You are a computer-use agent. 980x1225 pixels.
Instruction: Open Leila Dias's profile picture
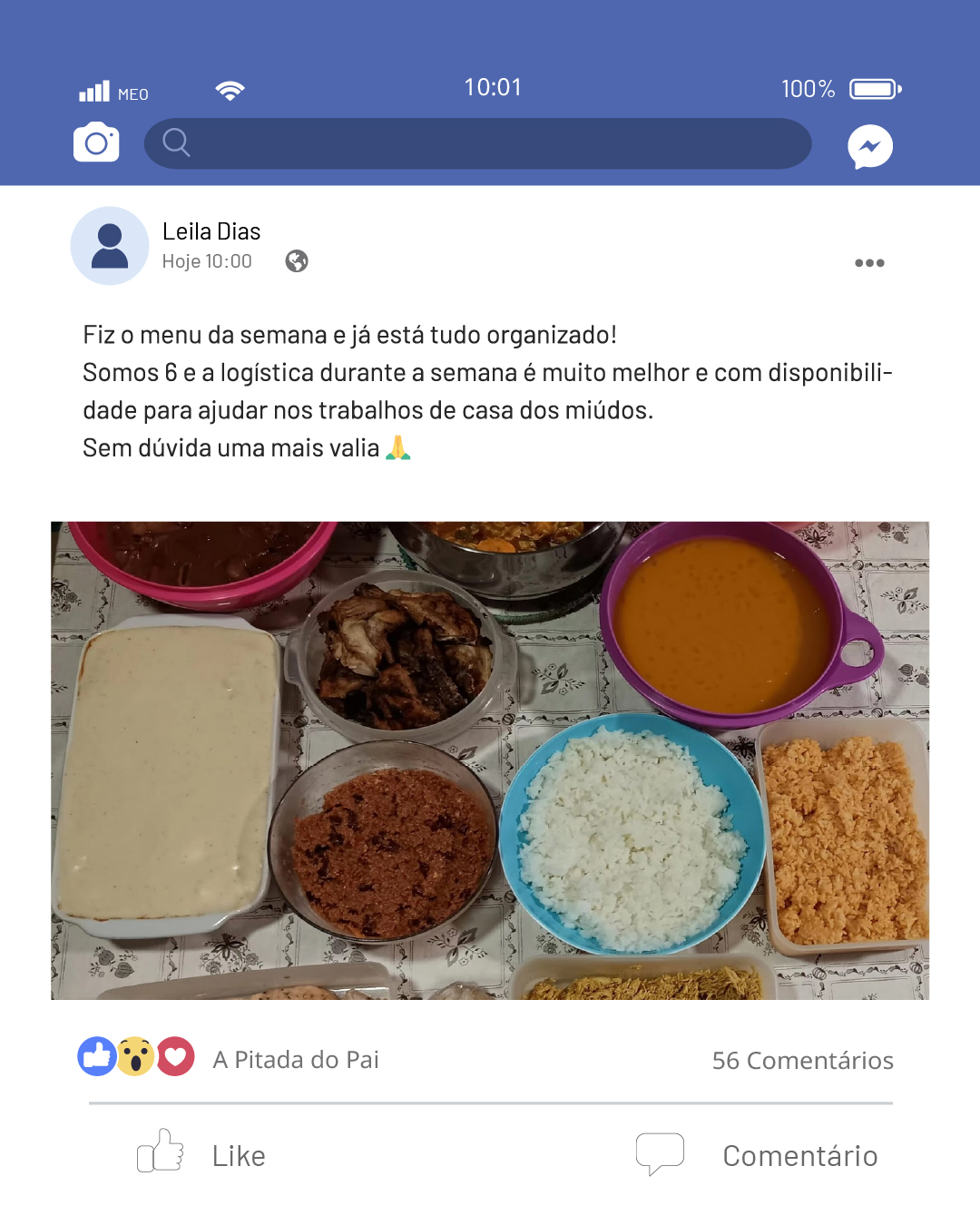pos(110,246)
